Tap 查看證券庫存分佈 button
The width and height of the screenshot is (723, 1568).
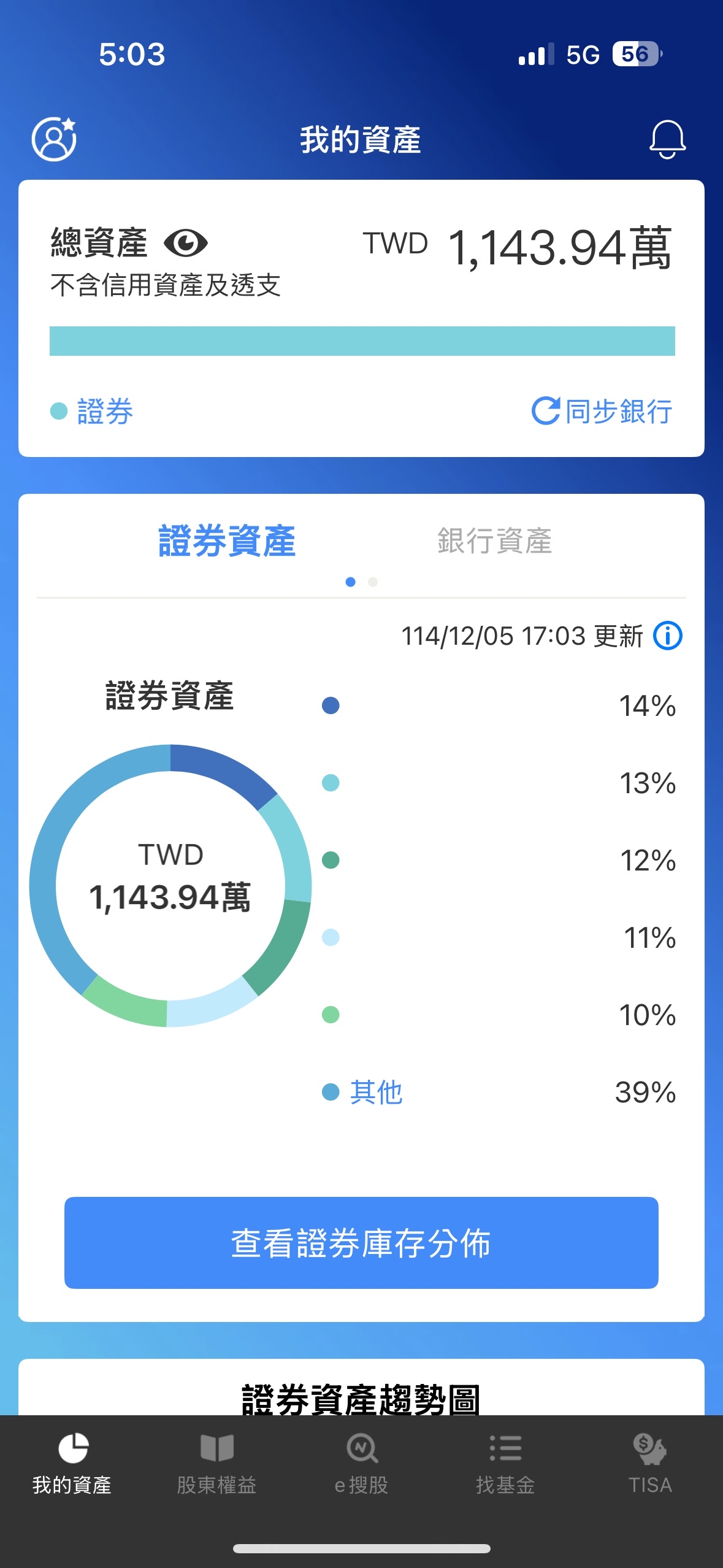tap(361, 1243)
